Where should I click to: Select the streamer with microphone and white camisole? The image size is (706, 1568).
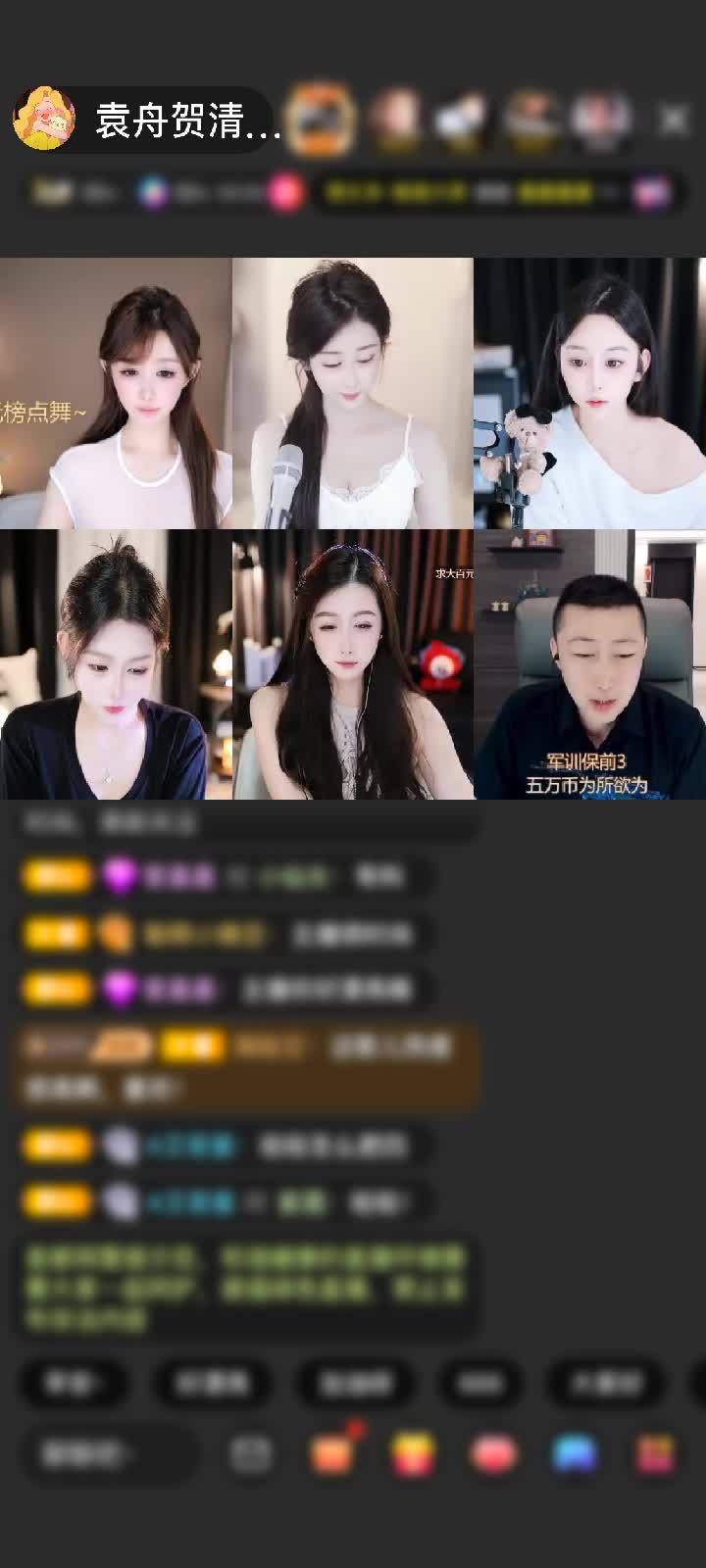(x=353, y=393)
